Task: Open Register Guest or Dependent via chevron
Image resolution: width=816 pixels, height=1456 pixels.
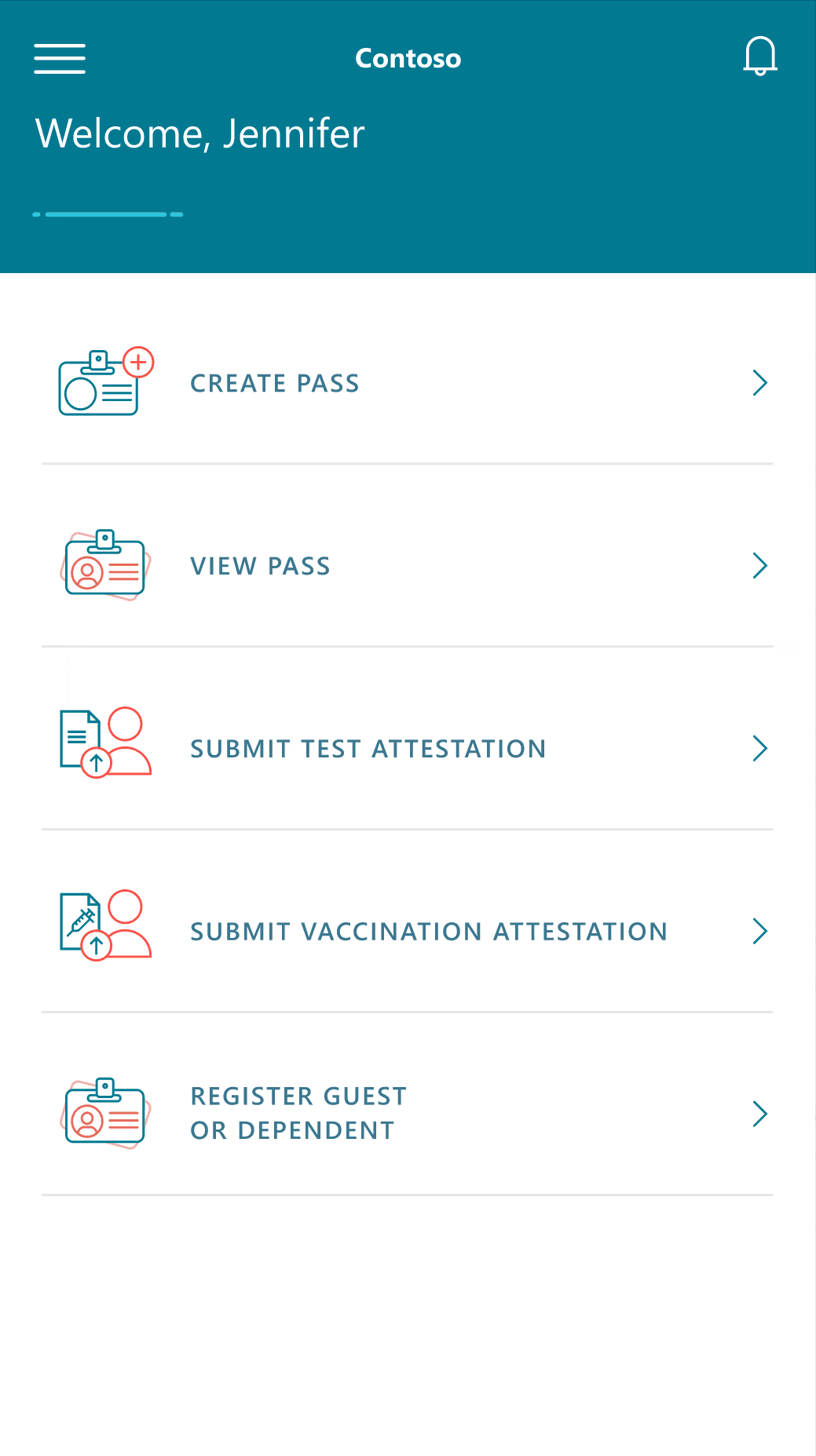Action: [759, 1113]
